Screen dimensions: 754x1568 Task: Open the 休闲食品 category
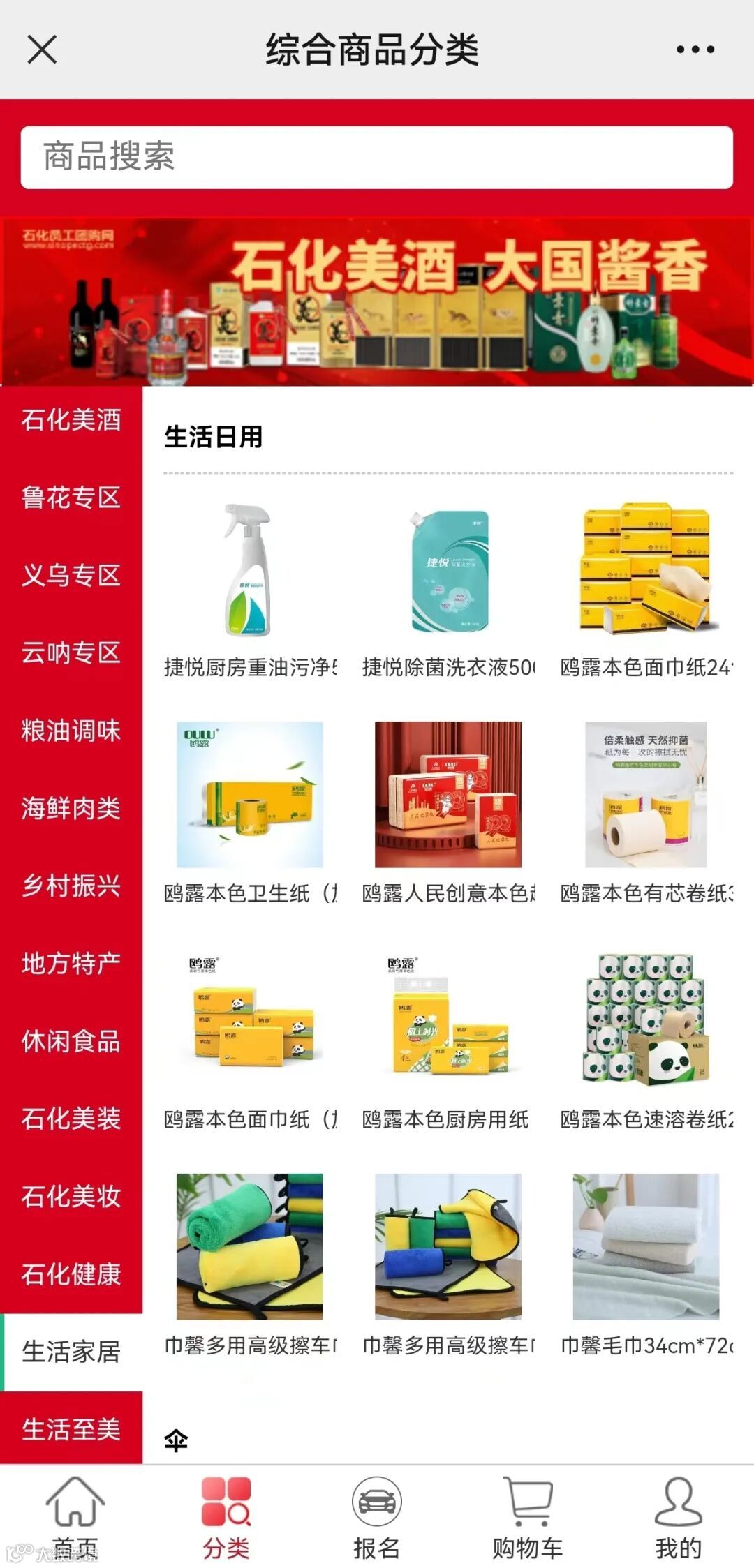click(71, 1041)
